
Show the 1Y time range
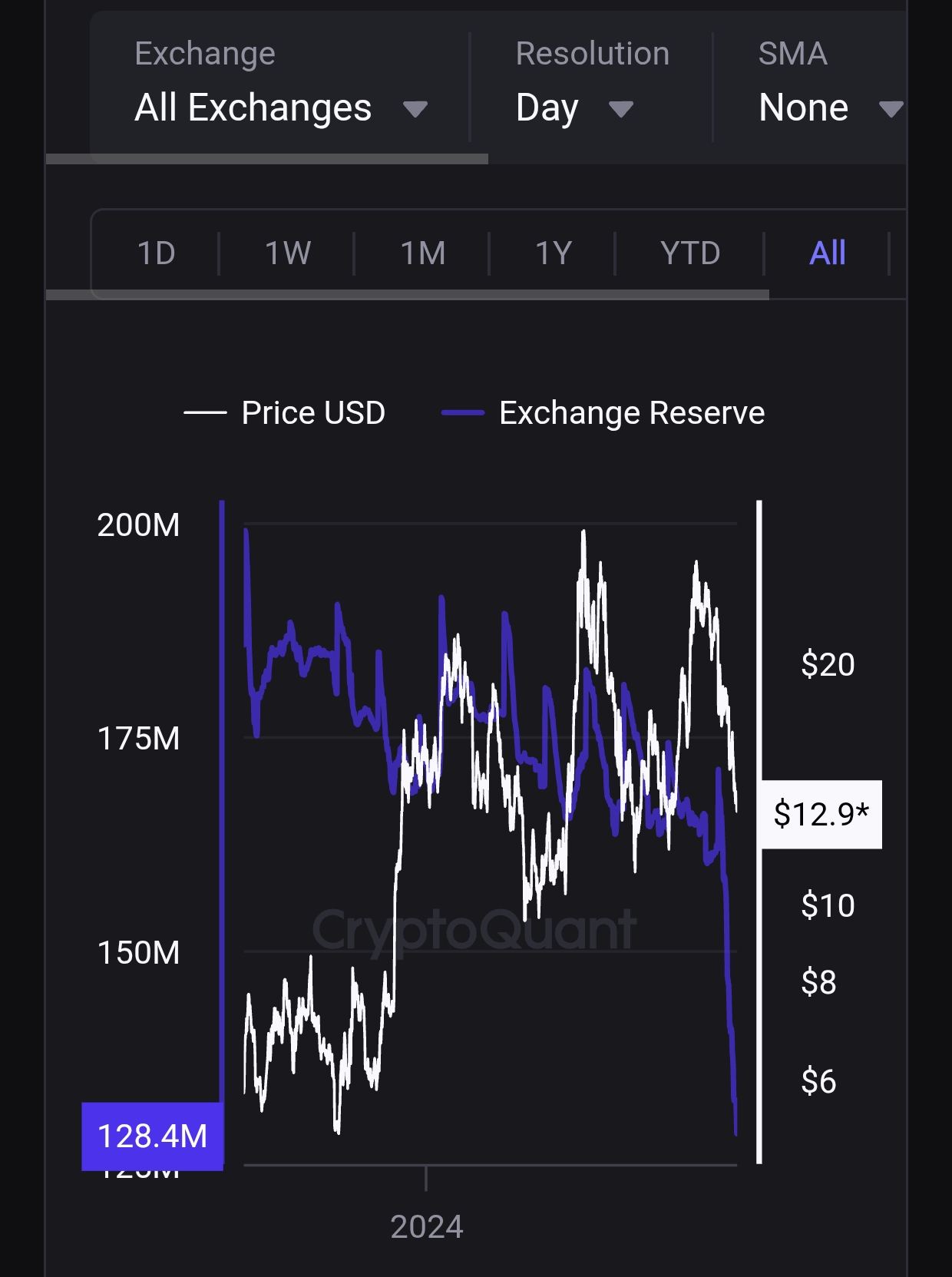pos(554,253)
